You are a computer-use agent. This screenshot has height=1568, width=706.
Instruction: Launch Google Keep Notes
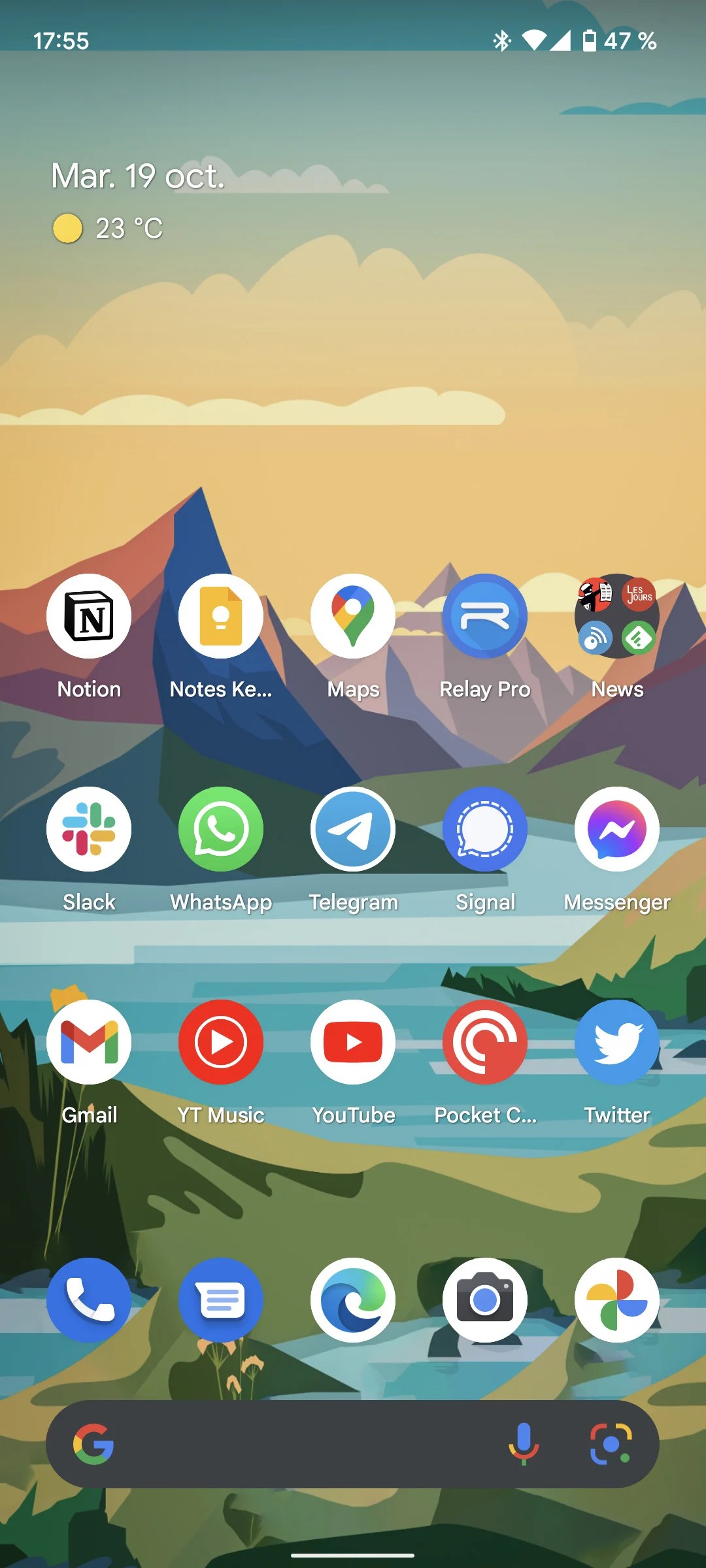221,616
